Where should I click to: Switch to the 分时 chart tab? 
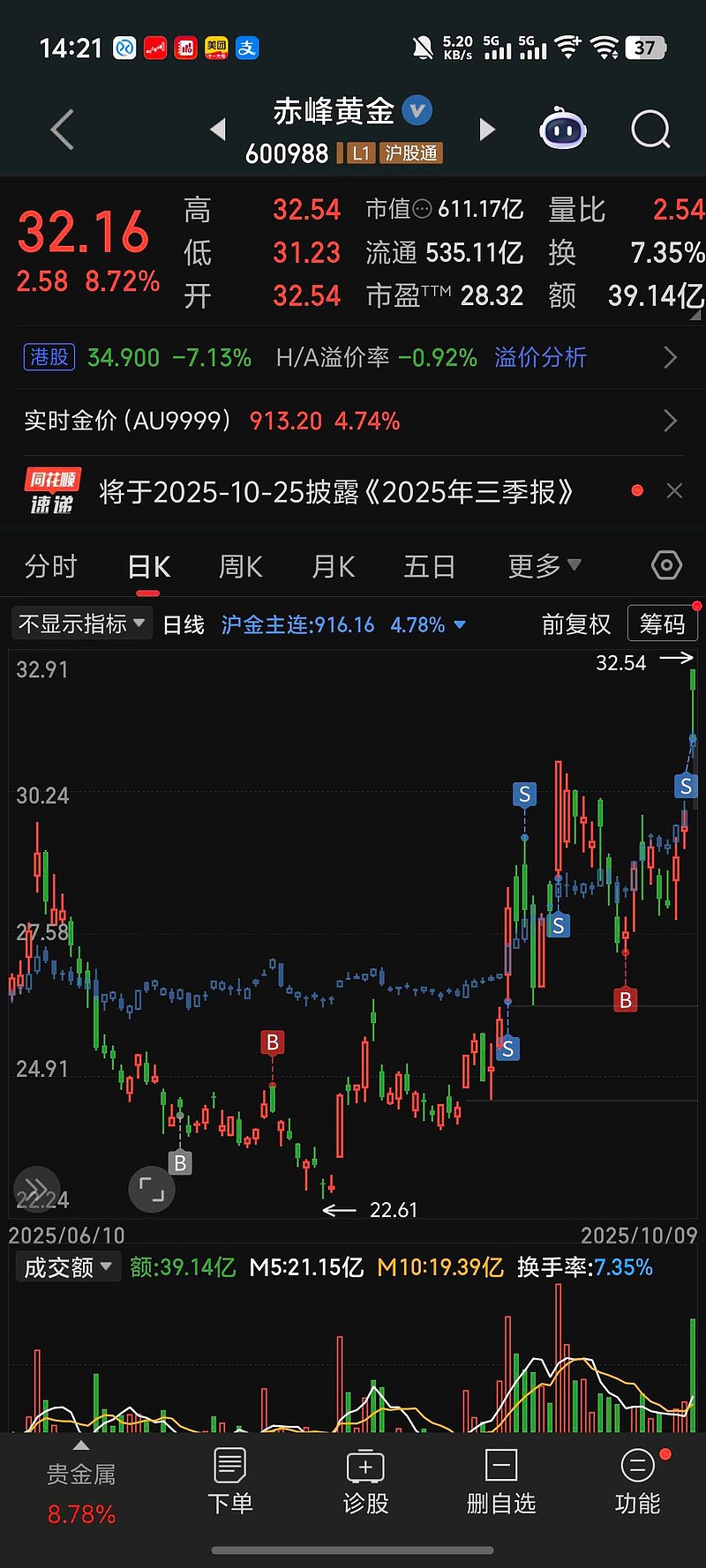pos(51,566)
